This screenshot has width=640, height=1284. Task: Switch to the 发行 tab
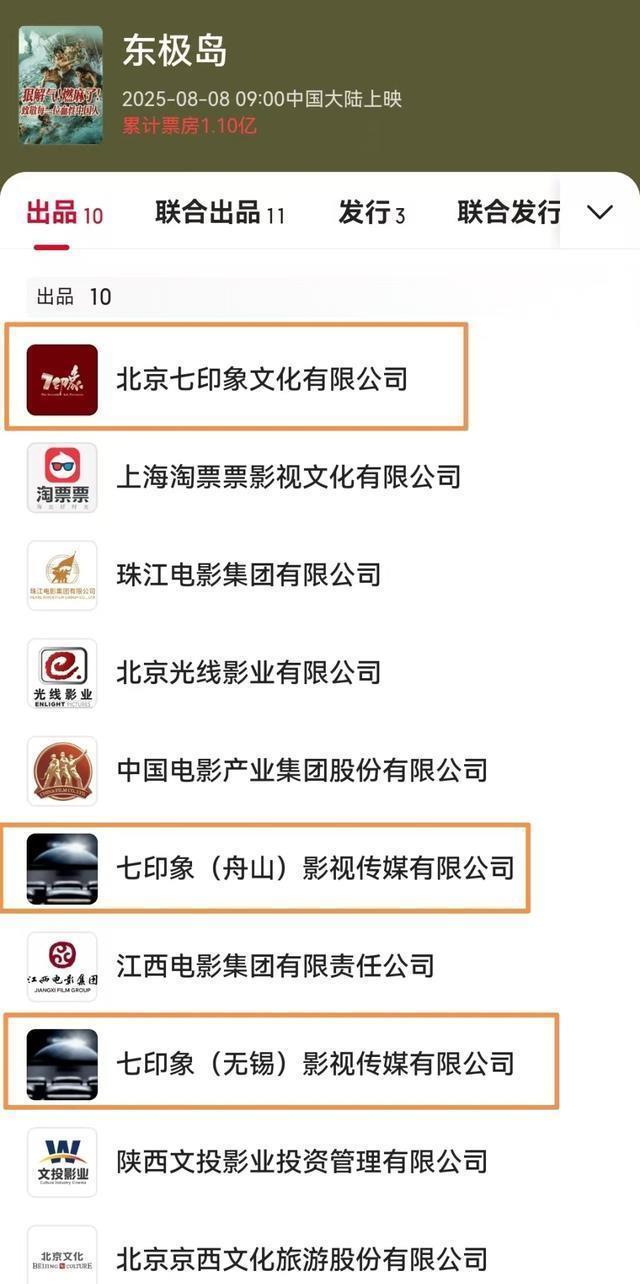click(x=371, y=213)
